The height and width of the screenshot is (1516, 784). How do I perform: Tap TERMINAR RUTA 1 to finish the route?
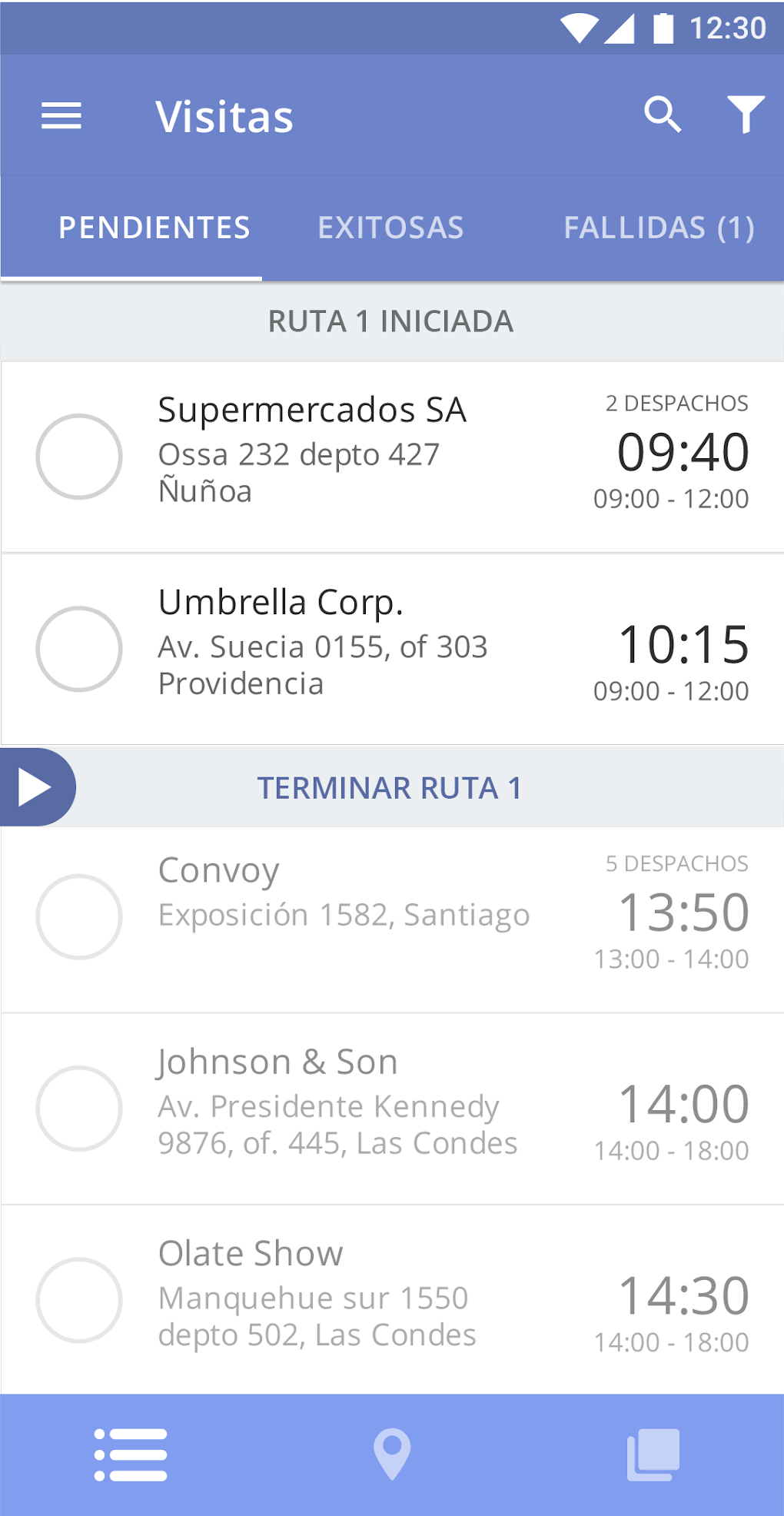click(390, 786)
